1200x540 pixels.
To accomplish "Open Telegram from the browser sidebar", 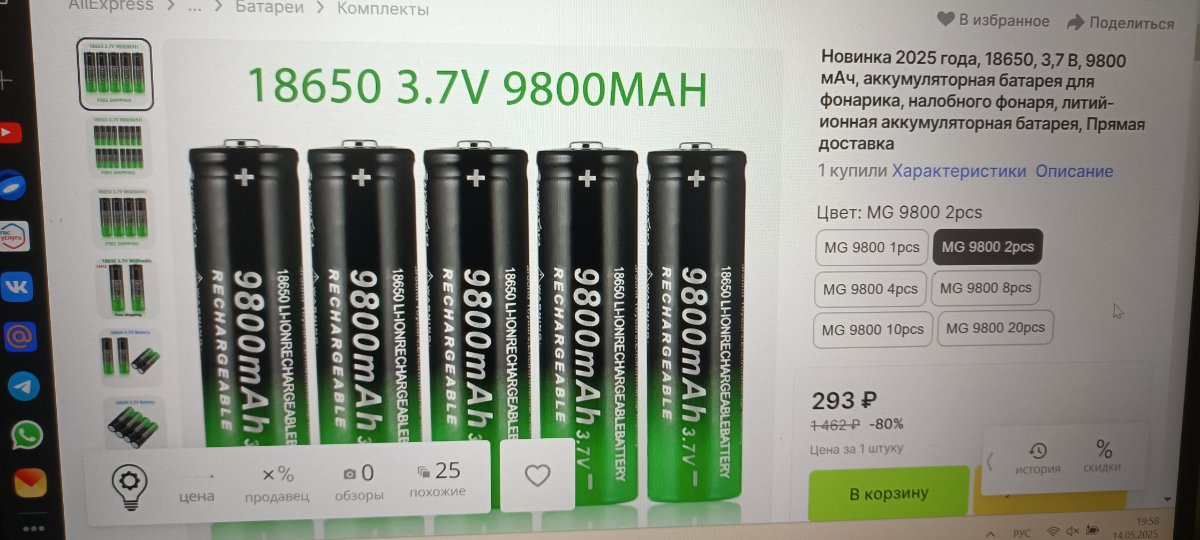I will (24, 386).
